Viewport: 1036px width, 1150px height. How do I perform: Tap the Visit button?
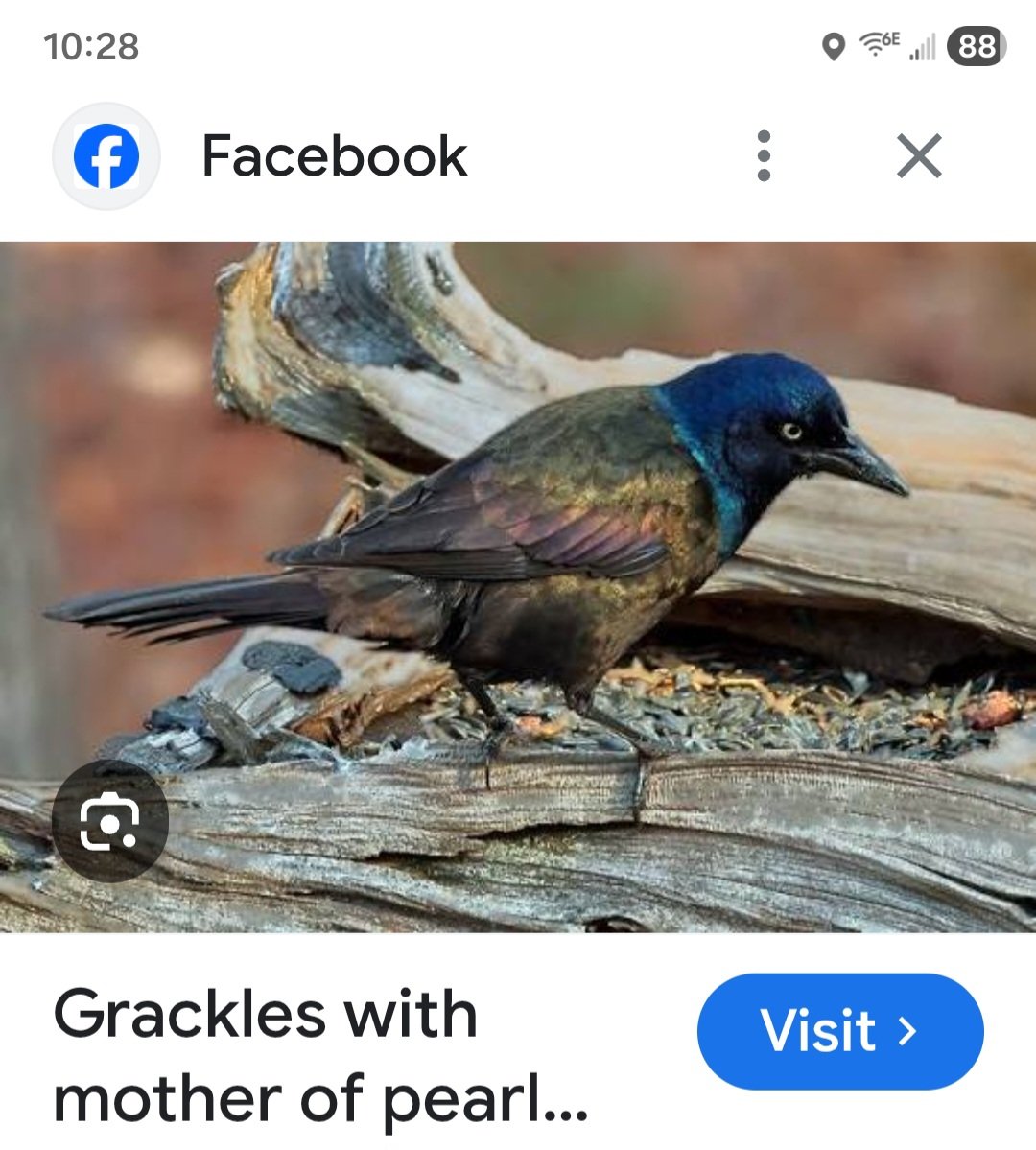pyautogui.click(x=840, y=1031)
